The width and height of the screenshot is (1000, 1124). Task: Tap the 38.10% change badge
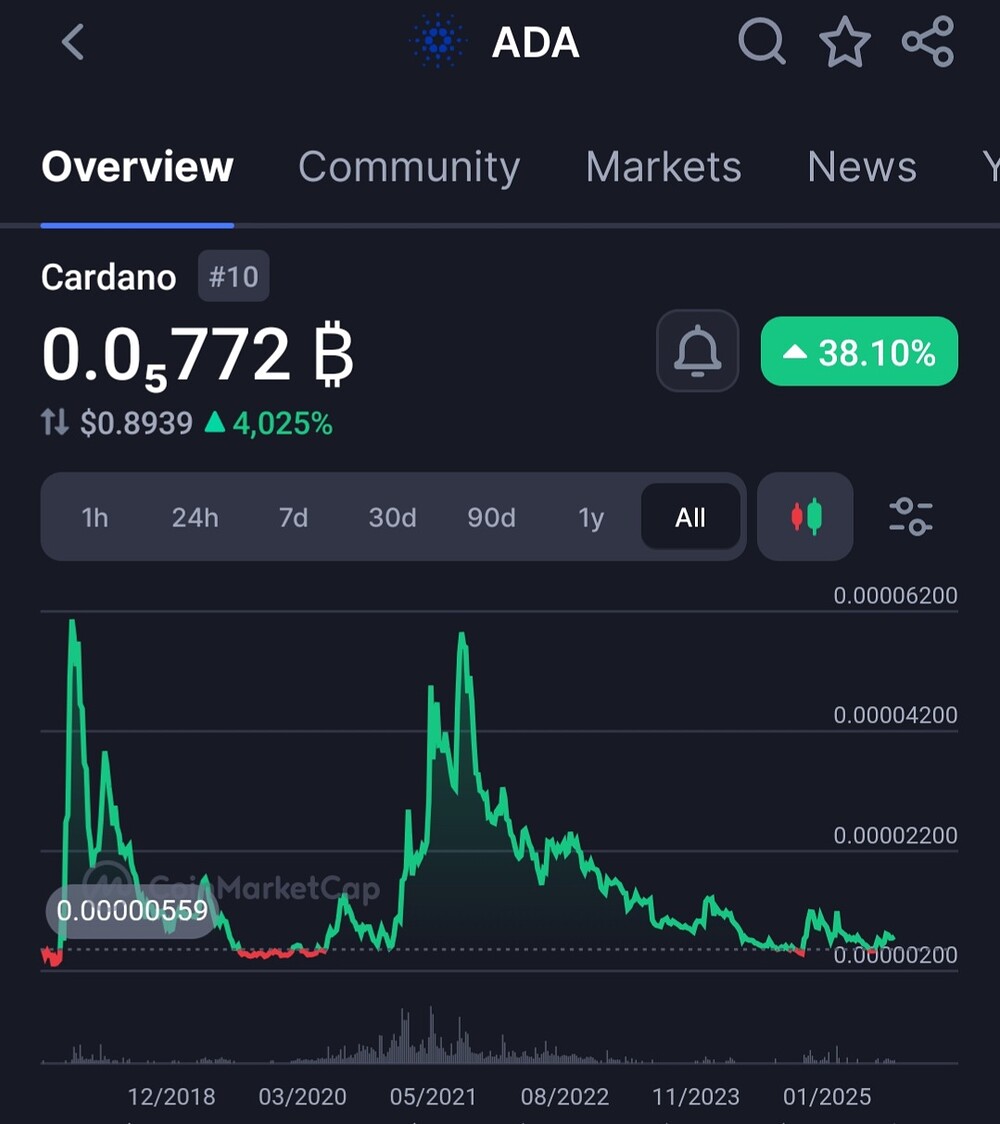click(859, 352)
